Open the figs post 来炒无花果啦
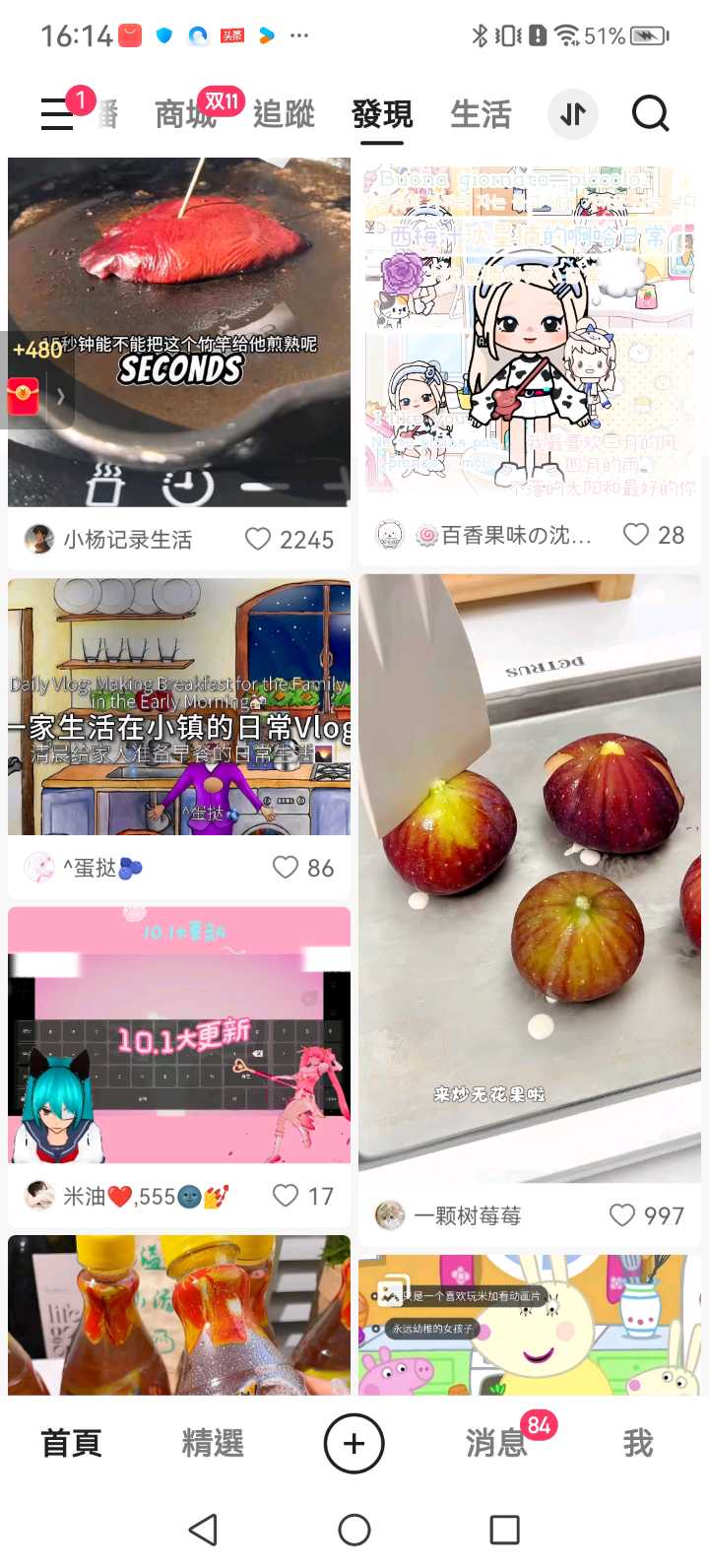The width and height of the screenshot is (709, 1568). pyautogui.click(x=530, y=877)
